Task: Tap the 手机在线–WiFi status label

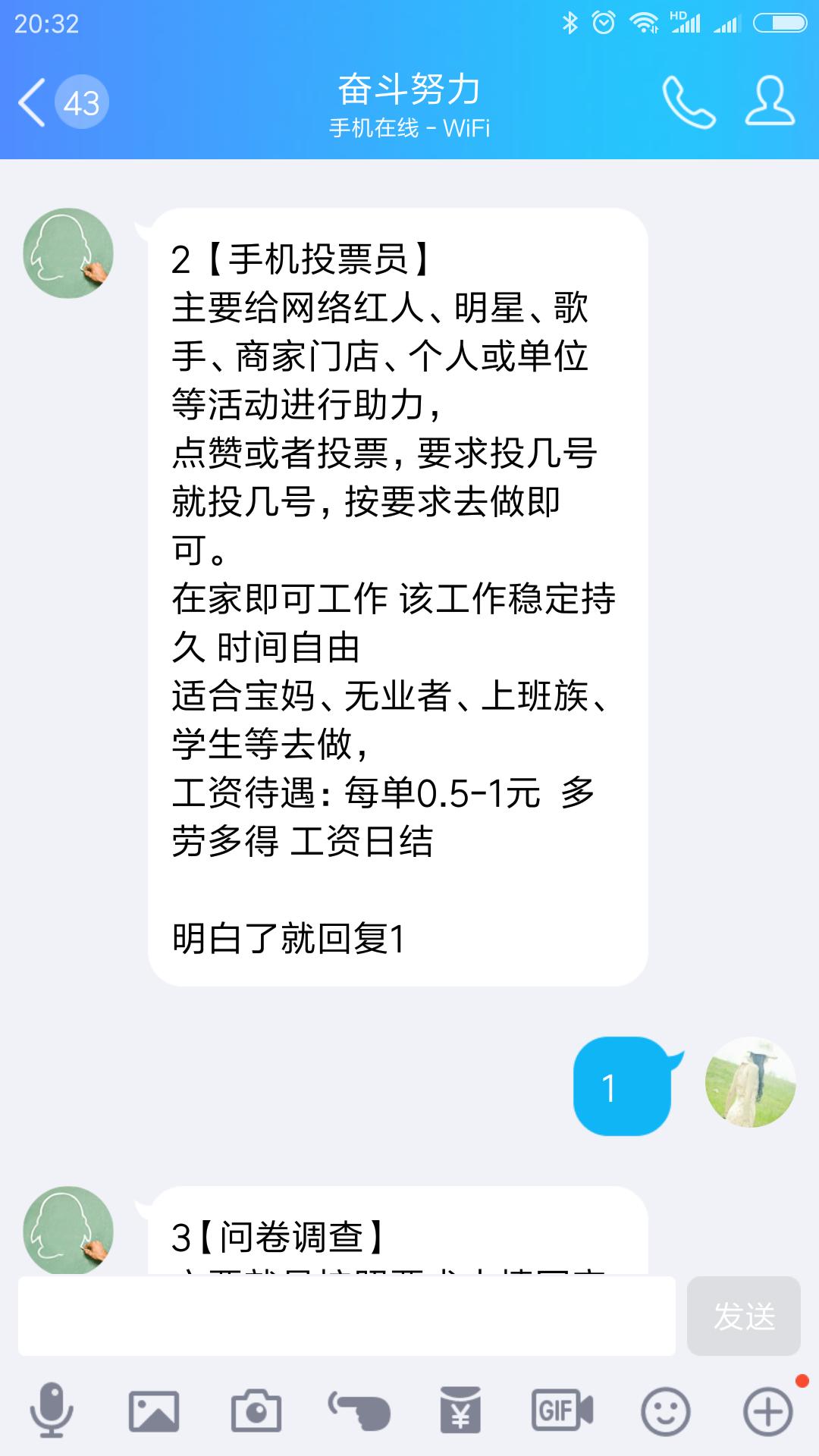Action: [409, 129]
